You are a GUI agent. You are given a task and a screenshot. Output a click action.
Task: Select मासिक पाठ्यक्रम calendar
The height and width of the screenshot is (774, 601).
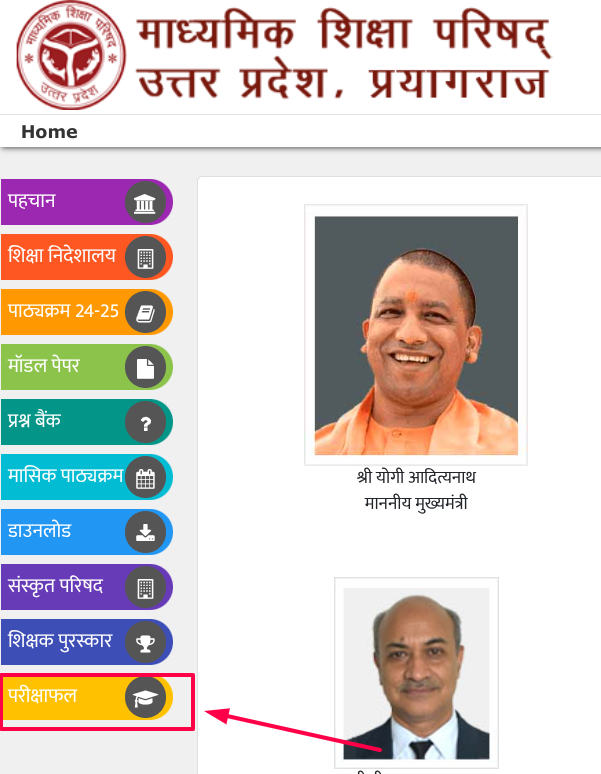84,476
